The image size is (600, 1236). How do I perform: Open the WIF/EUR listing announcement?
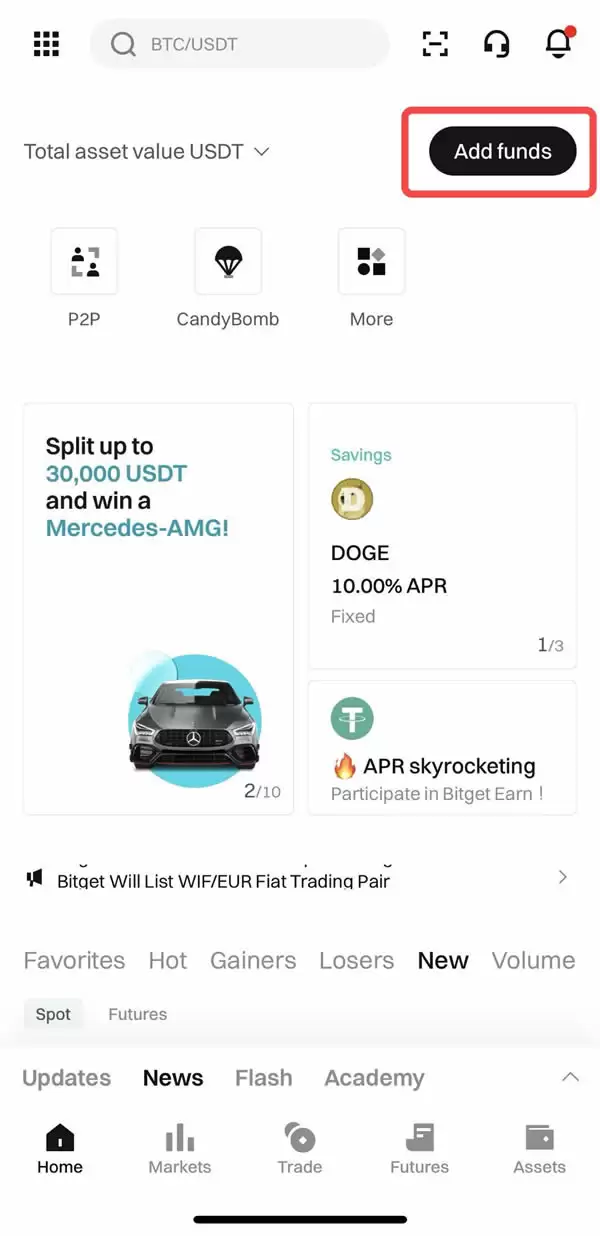(296, 878)
